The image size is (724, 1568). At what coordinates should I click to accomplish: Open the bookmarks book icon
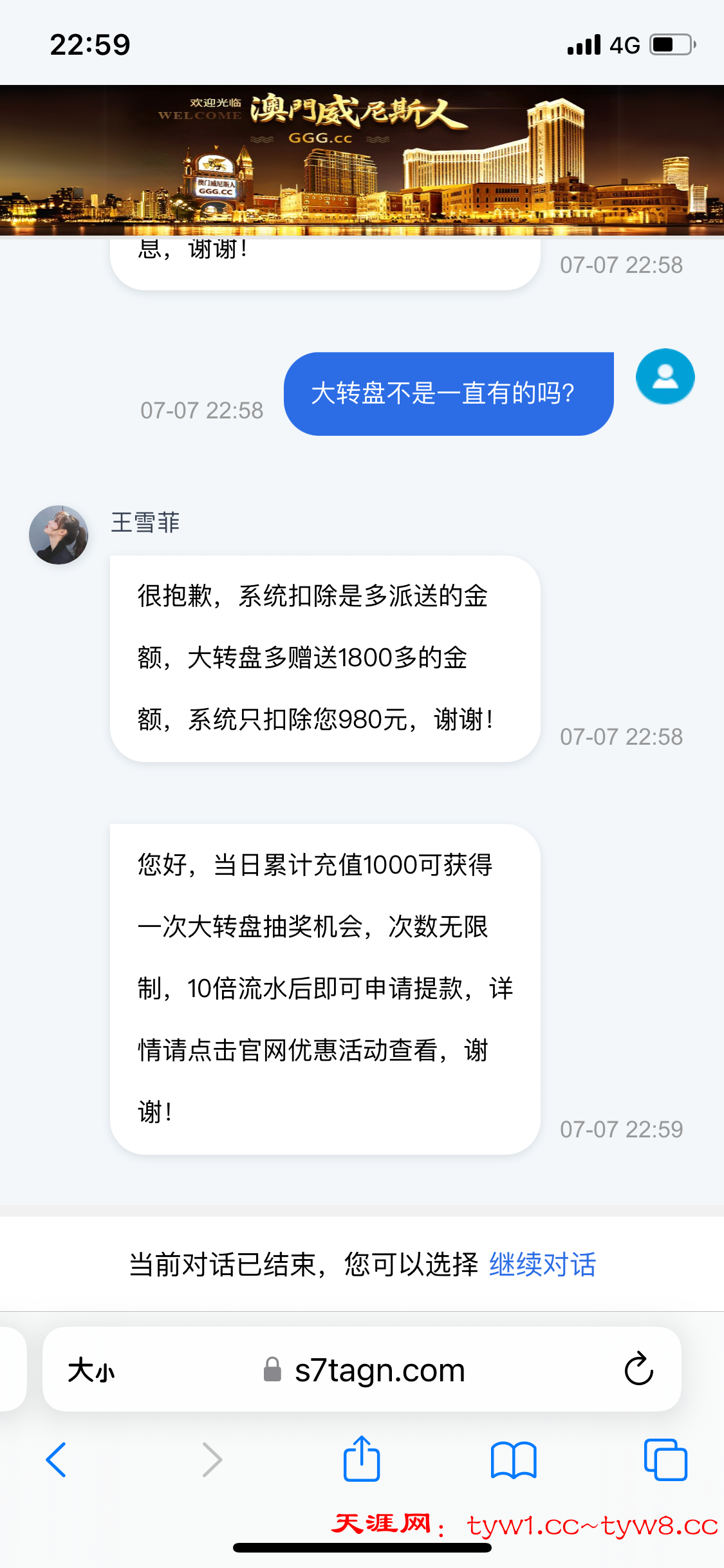point(513,1459)
